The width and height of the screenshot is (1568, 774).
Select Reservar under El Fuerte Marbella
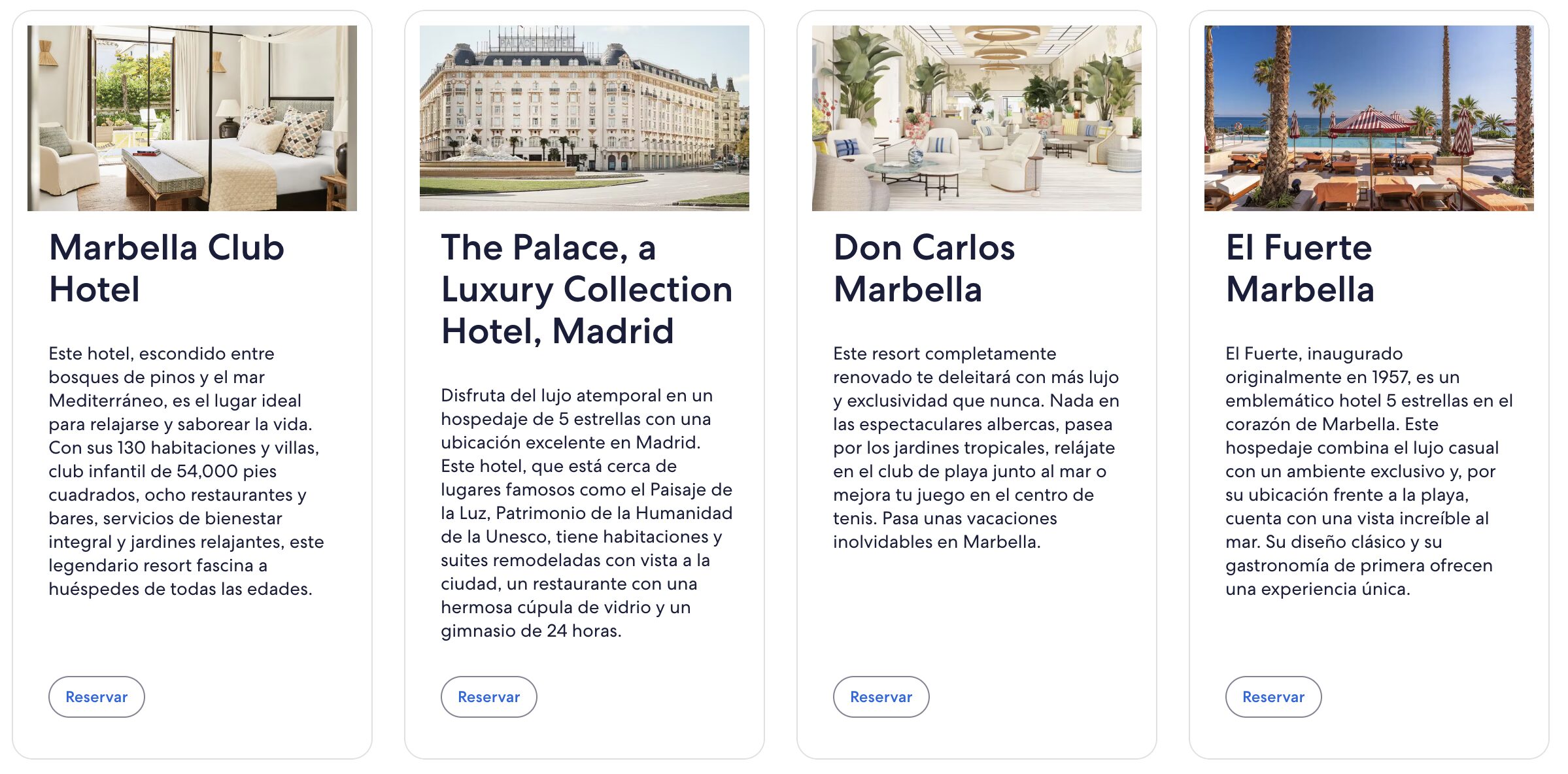click(x=1273, y=697)
